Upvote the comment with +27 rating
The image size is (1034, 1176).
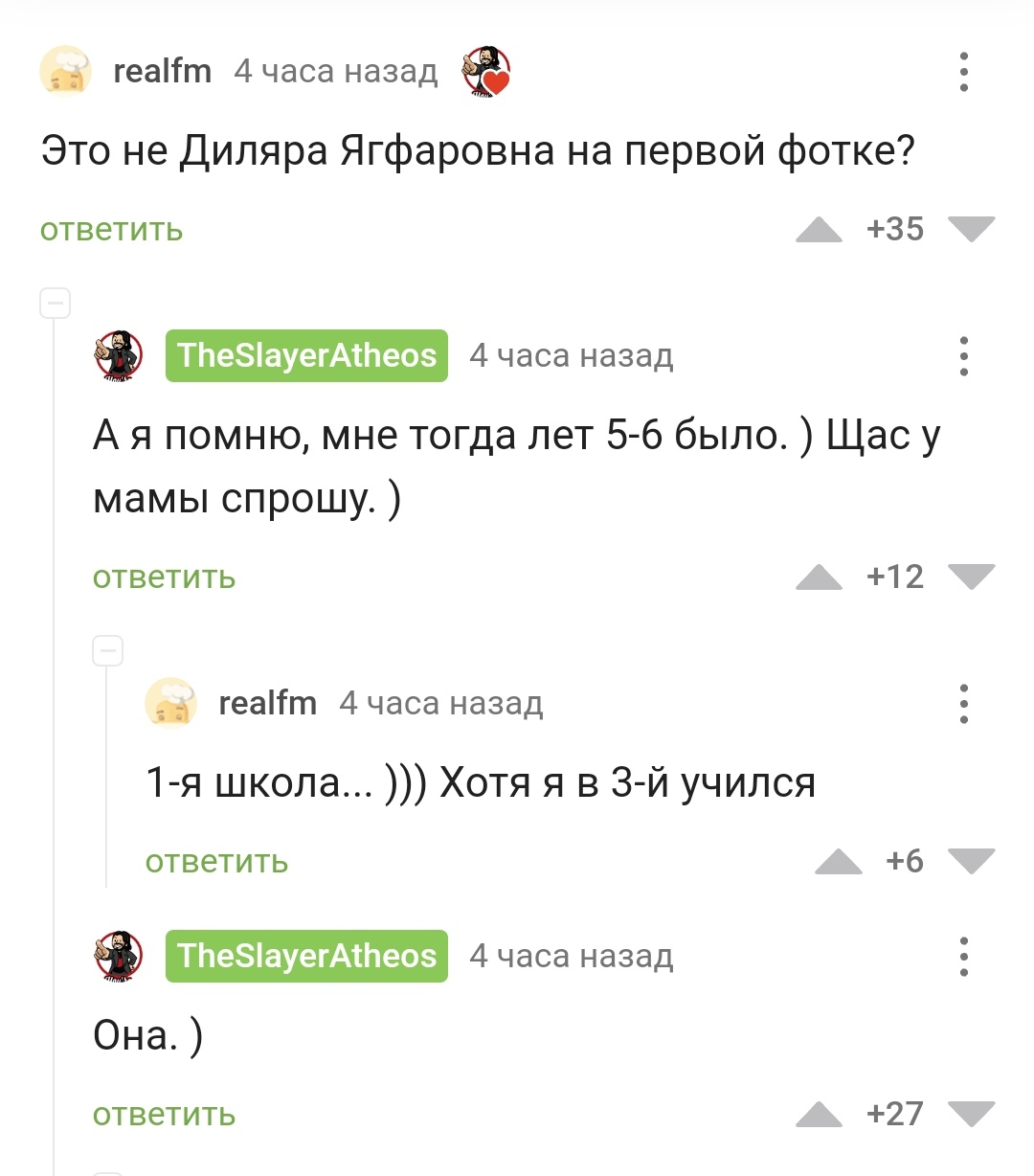(x=819, y=1115)
